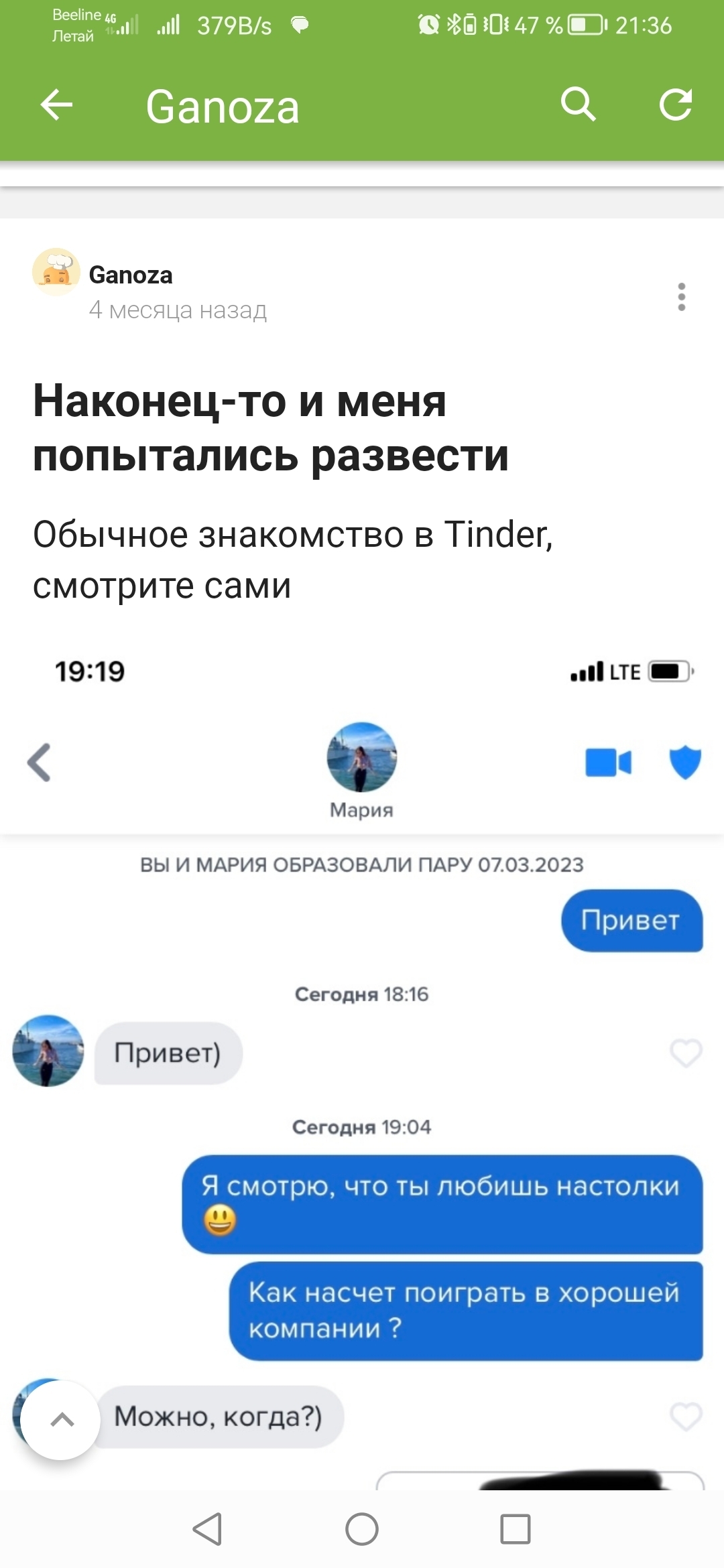
Task: Refresh the Ganoza page
Action: (675, 105)
